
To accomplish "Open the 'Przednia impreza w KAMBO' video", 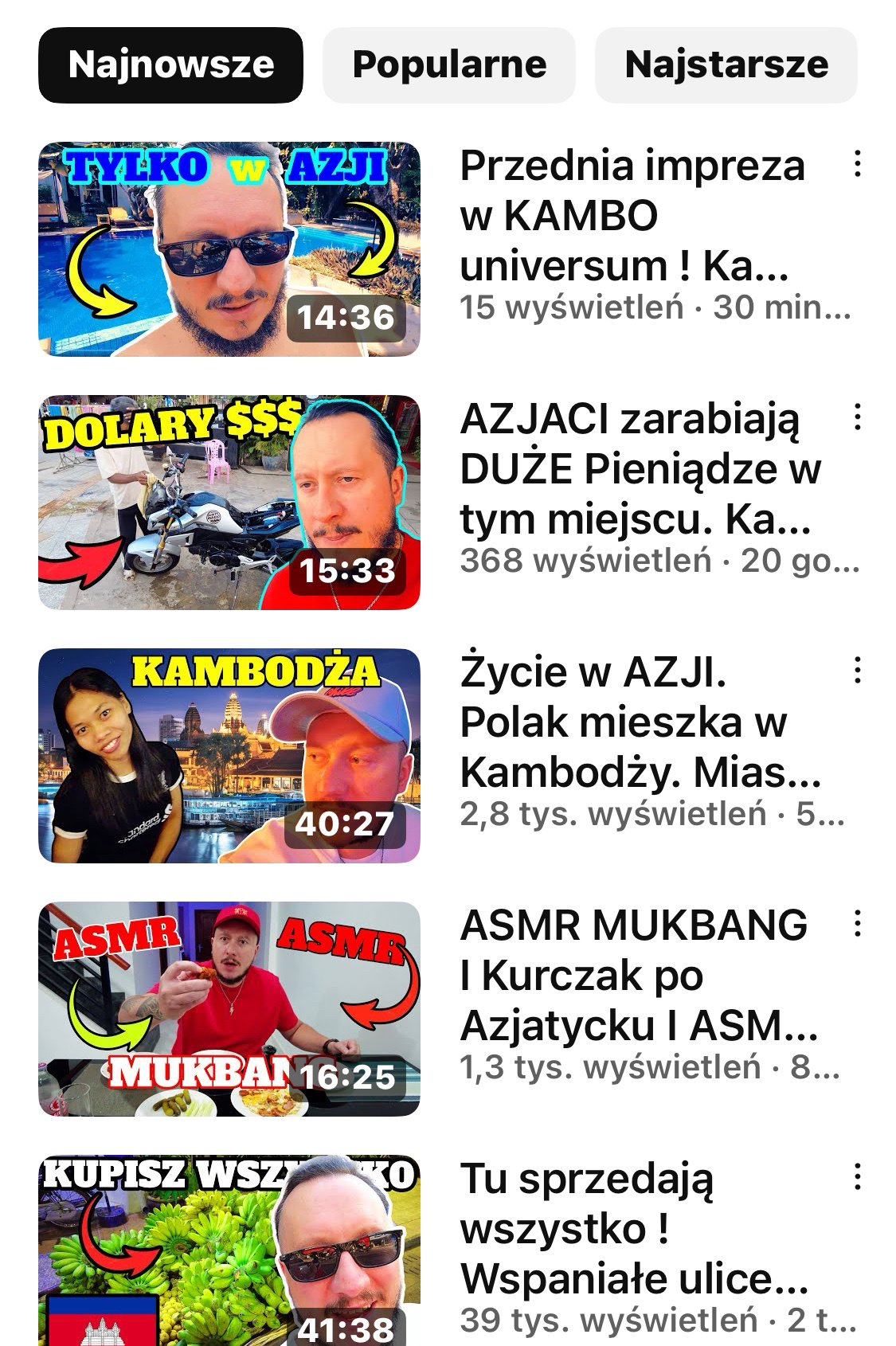I will click(x=229, y=249).
